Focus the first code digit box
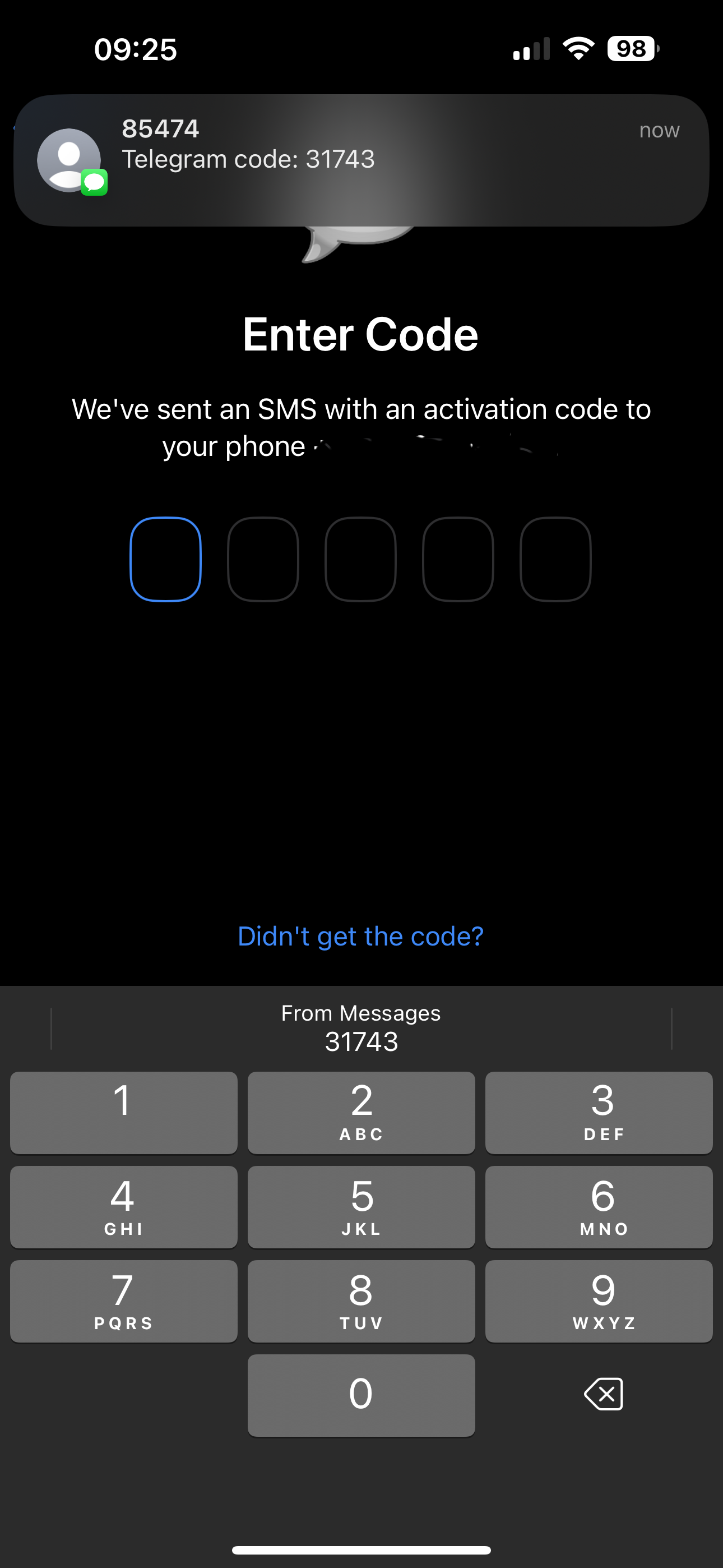The image size is (723, 1568). point(165,559)
